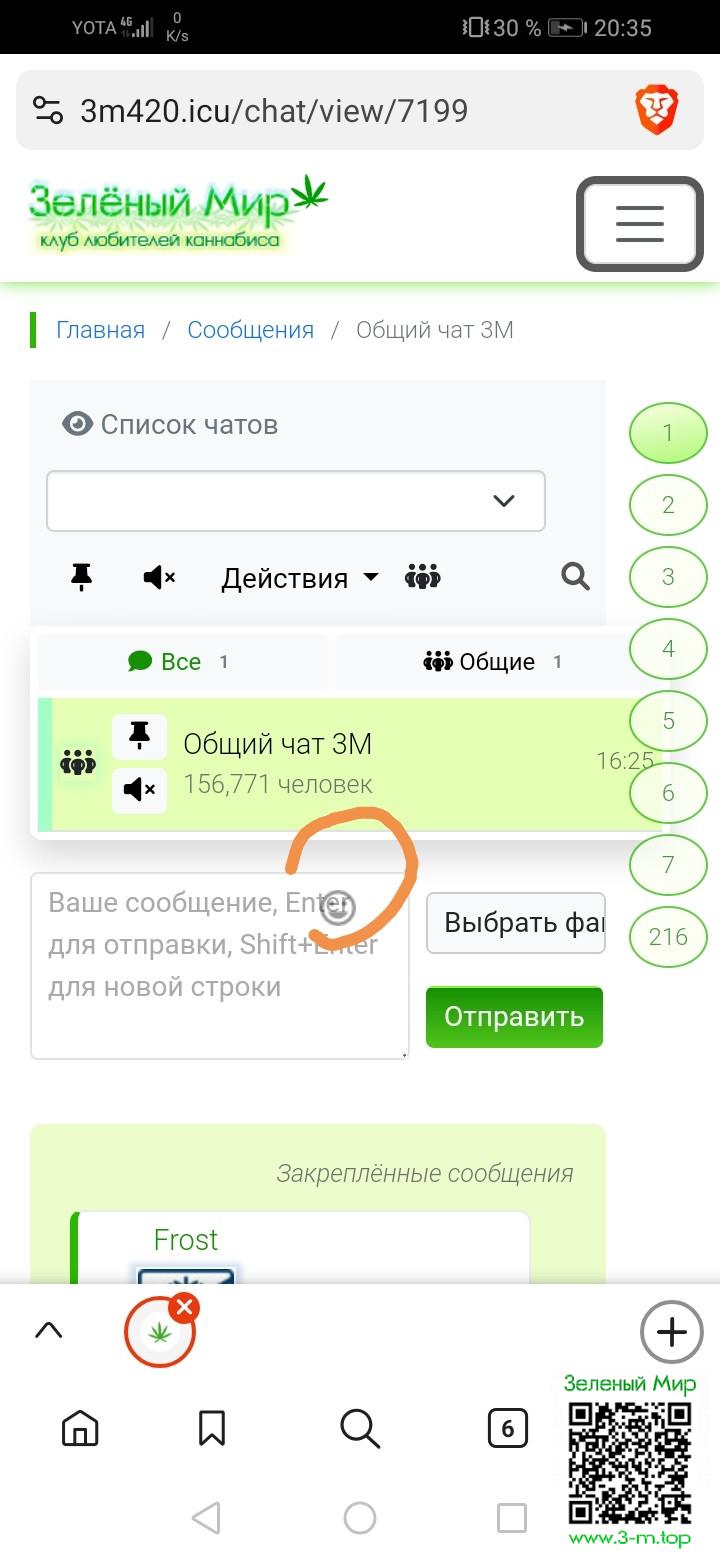Show chat participants group icon
The width and height of the screenshot is (720, 1560).
click(423, 577)
